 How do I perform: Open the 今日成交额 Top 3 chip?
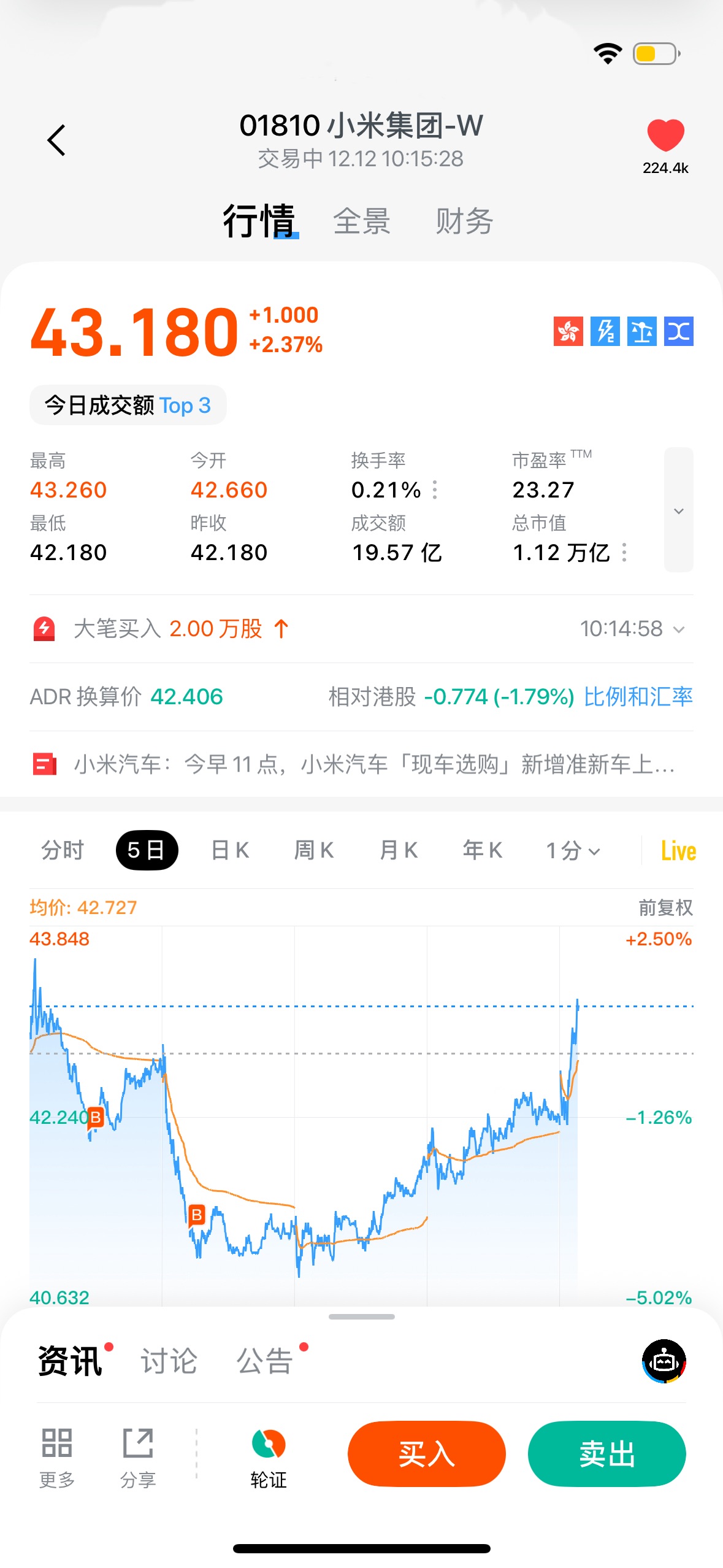tap(128, 405)
